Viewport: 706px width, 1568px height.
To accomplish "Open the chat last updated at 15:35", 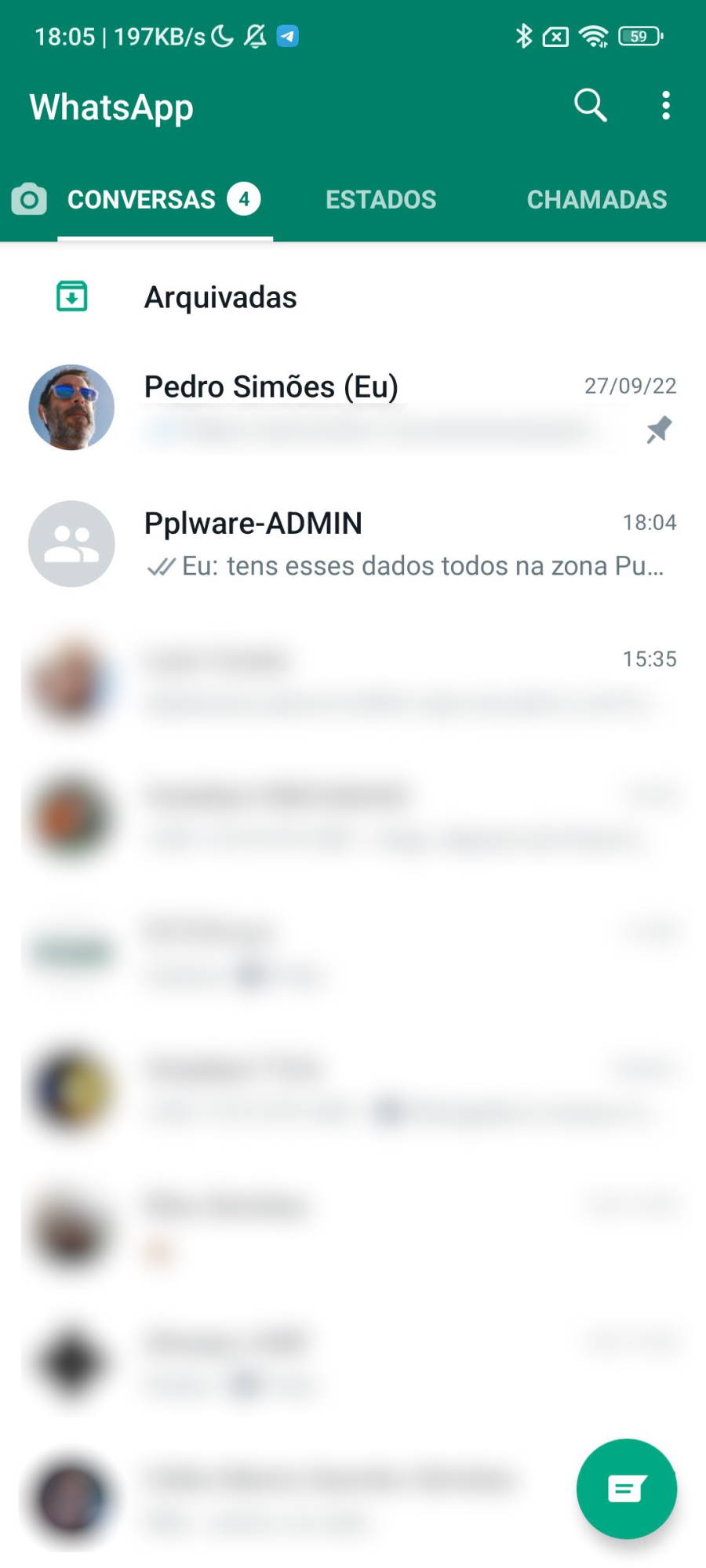I will coord(353,680).
